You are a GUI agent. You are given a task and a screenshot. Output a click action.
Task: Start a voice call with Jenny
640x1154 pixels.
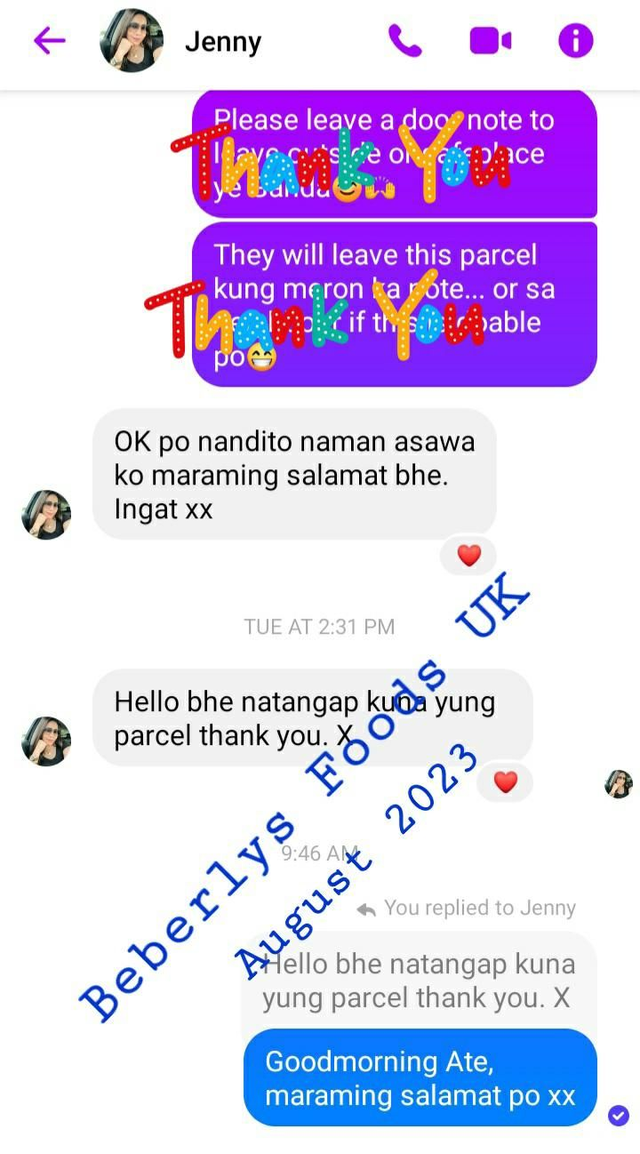coord(405,41)
